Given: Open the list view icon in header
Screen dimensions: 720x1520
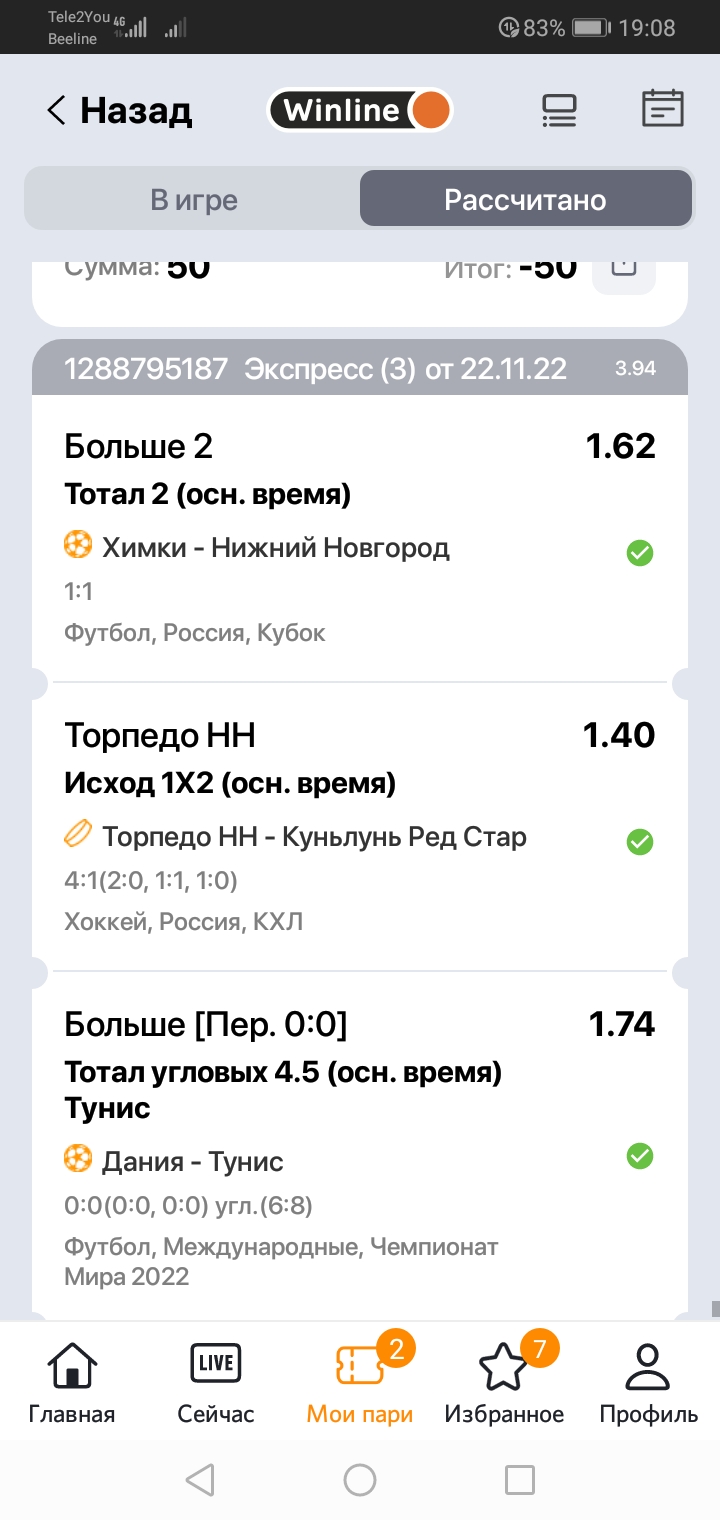Looking at the screenshot, I should tap(559, 110).
